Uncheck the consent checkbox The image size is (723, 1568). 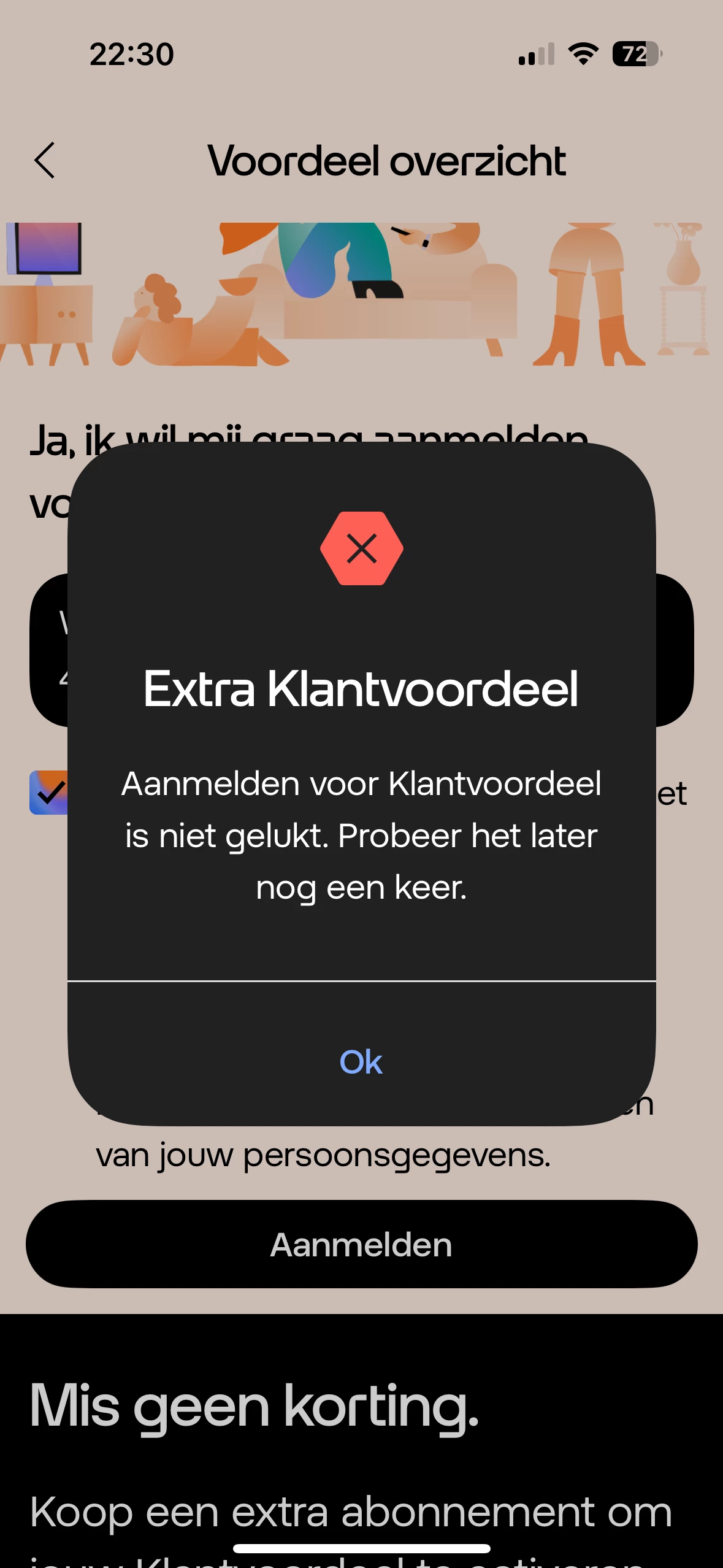pyautogui.click(x=49, y=793)
